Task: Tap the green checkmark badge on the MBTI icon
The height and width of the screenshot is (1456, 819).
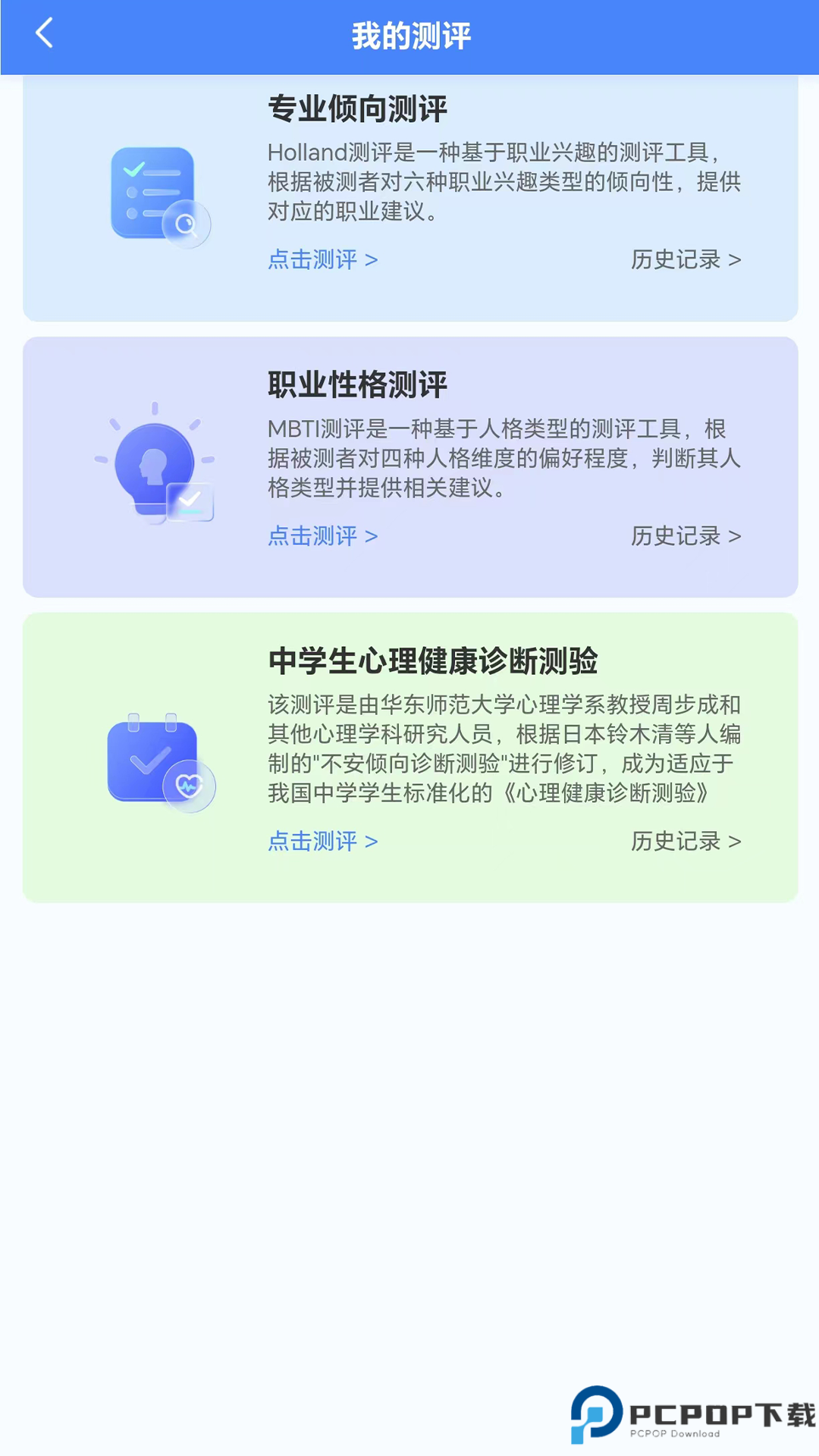Action: click(x=190, y=500)
